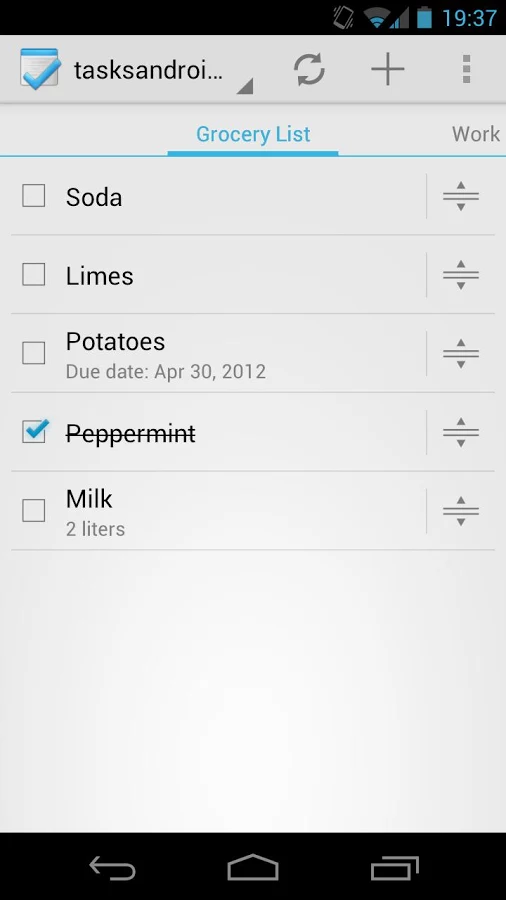Switch to the Work tab
506x900 pixels.
(476, 134)
